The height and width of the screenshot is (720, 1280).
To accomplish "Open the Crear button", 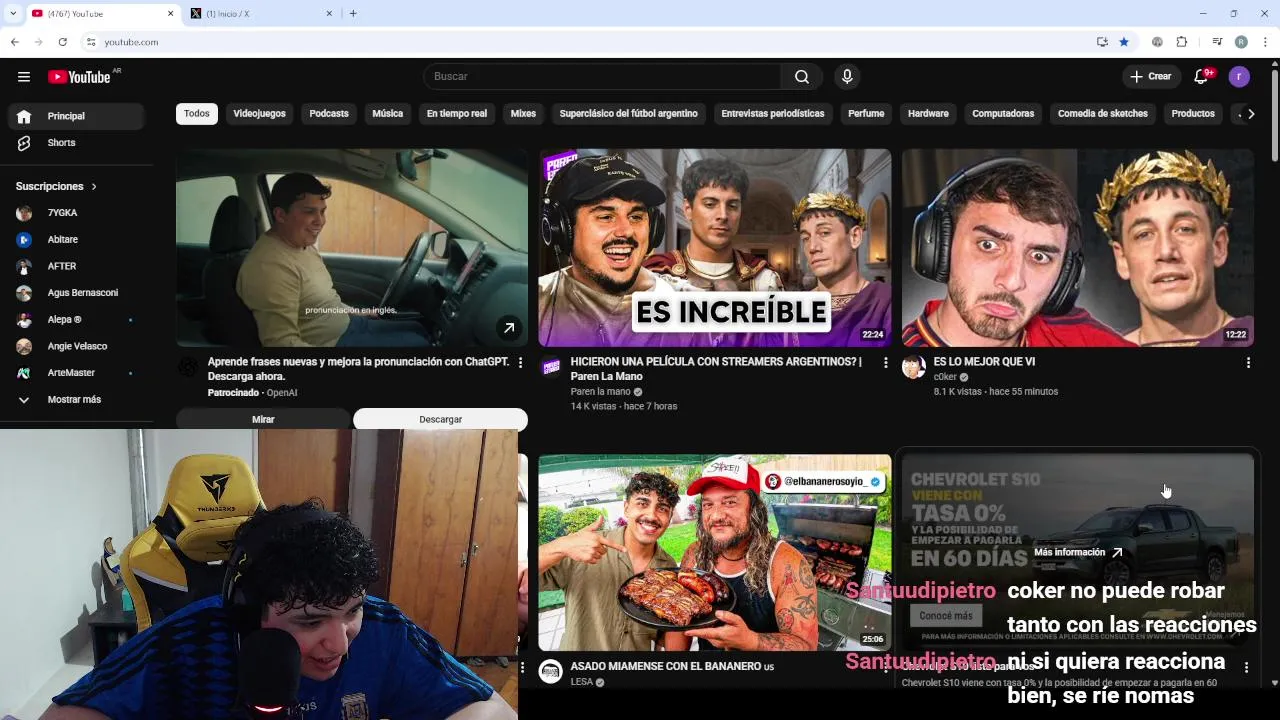I will pos(1151,77).
